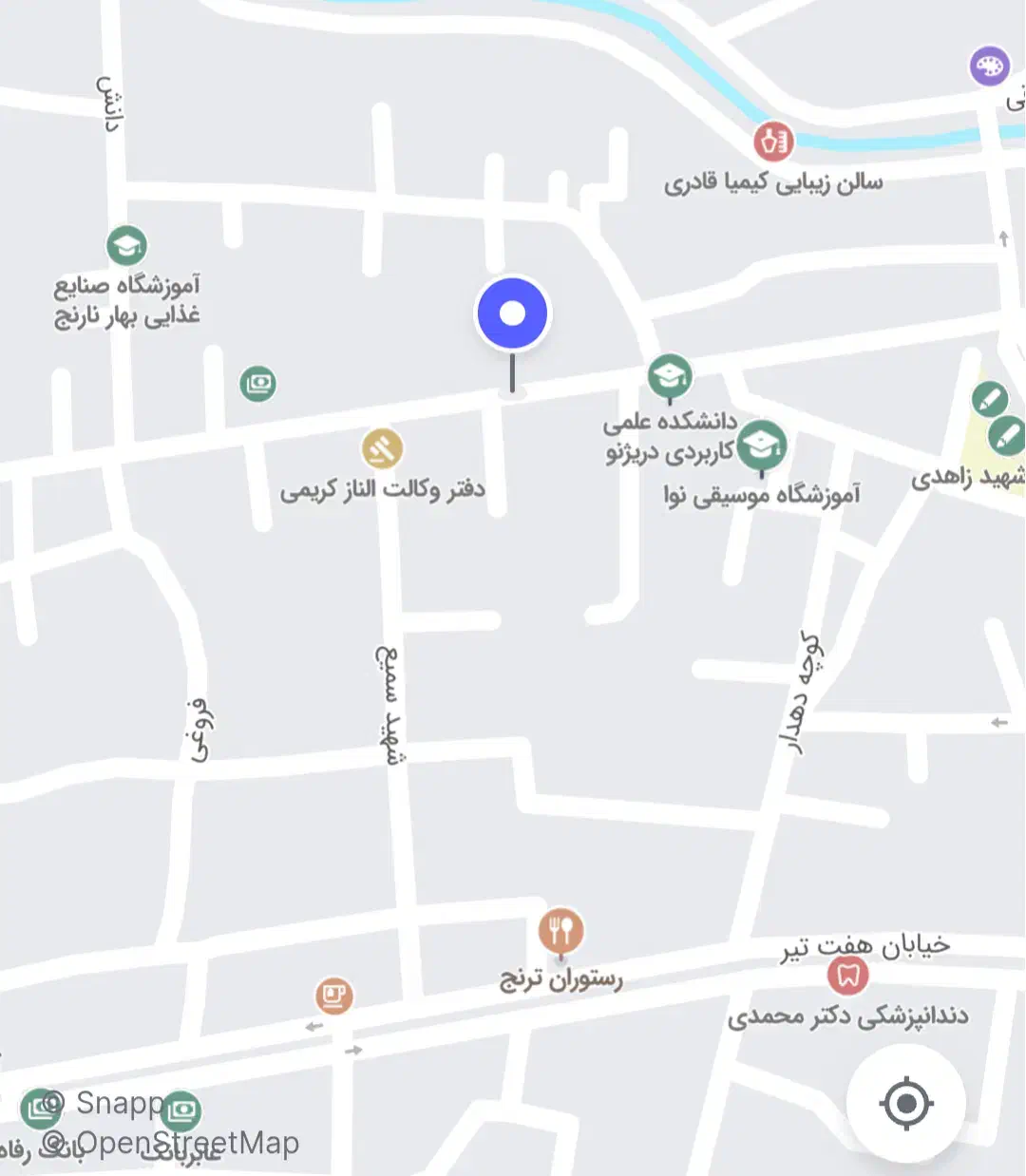Tap the bank icon for بانک رفاه

tap(40, 1106)
